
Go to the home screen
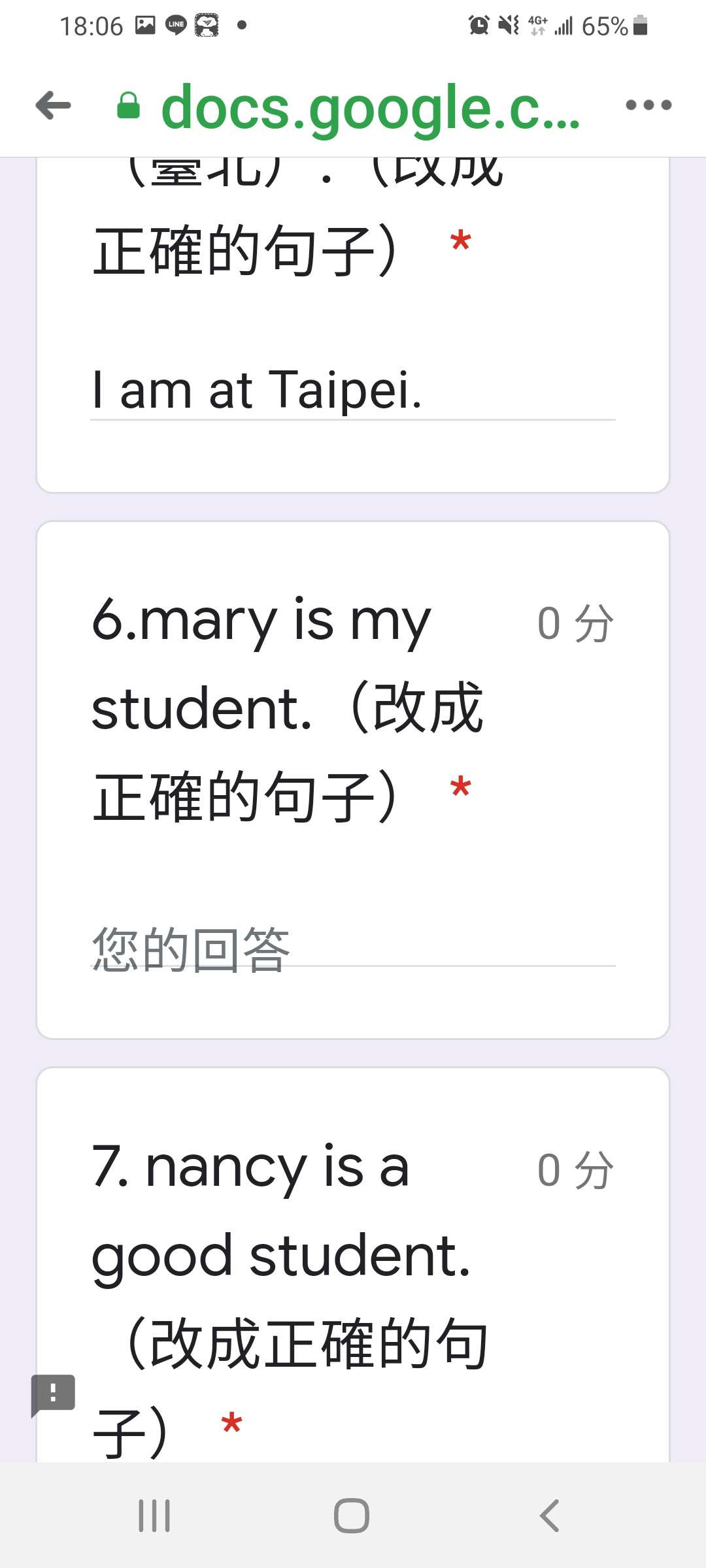[352, 1516]
